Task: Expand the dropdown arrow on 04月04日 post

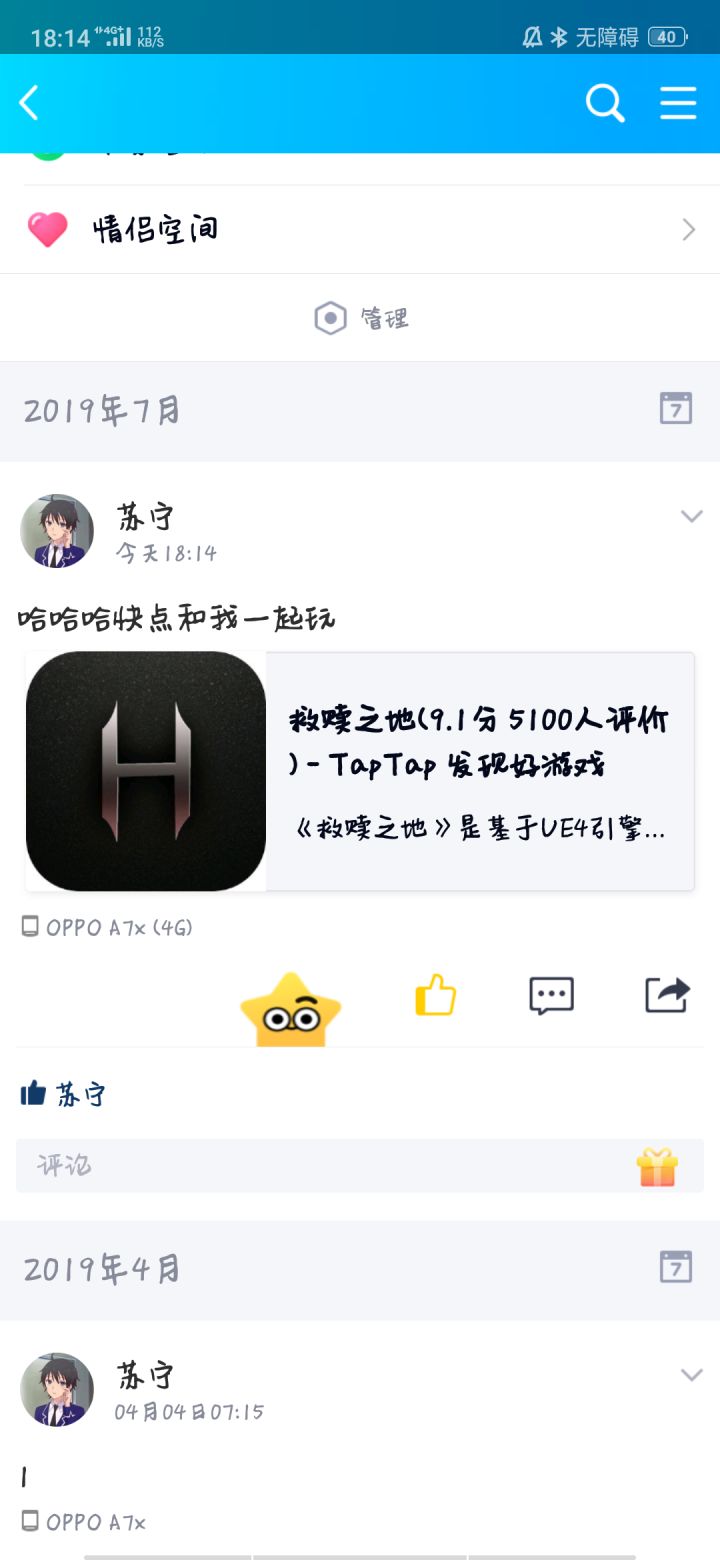Action: (691, 1375)
